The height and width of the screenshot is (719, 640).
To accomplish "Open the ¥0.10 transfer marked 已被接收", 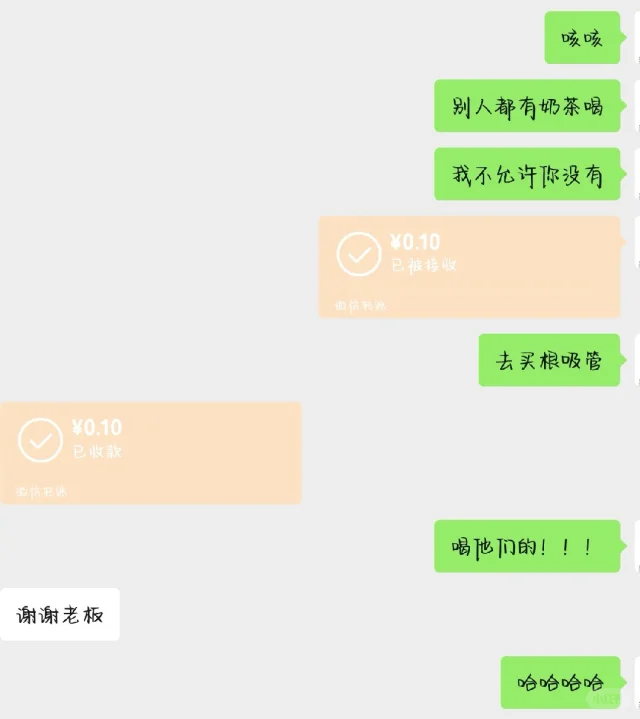I will (469, 266).
